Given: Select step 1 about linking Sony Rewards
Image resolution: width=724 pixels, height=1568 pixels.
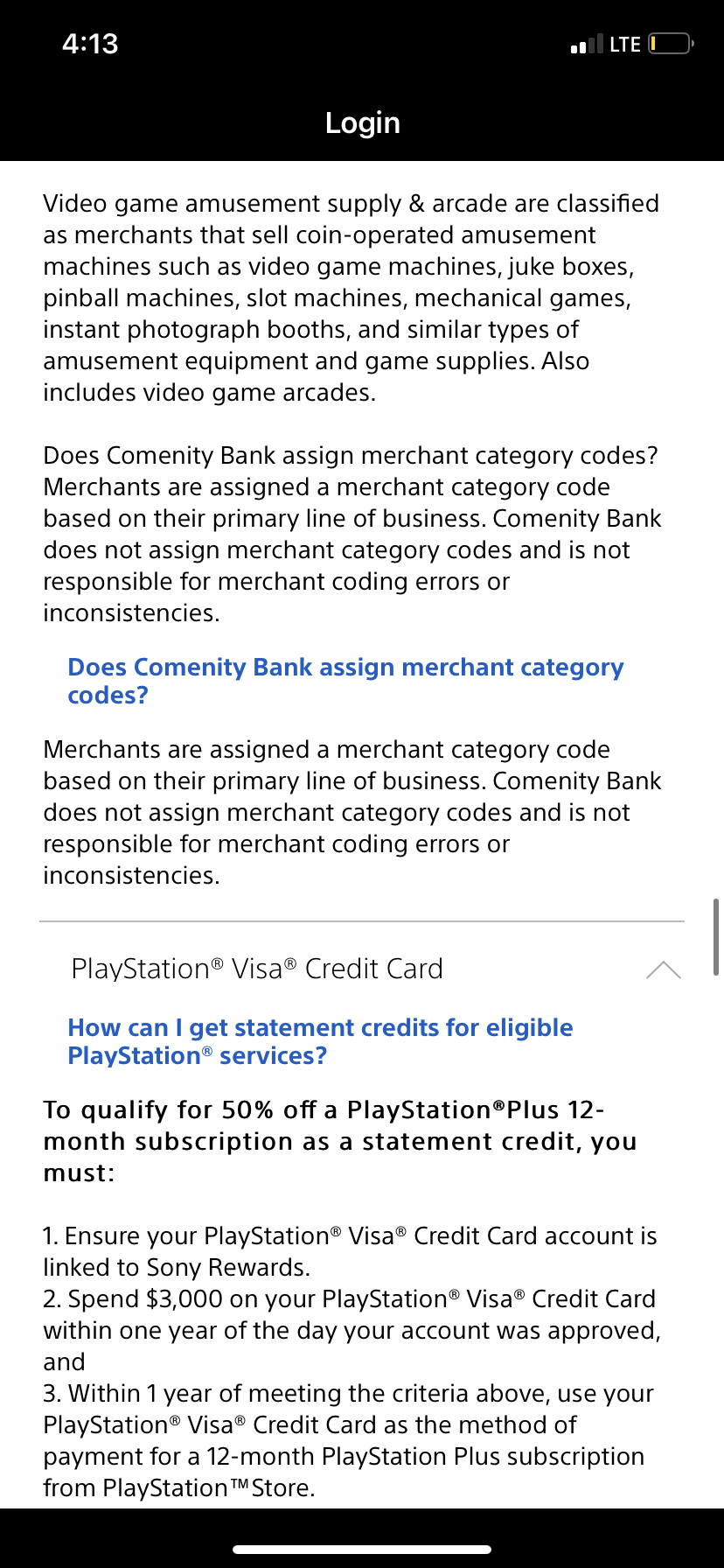Looking at the screenshot, I should coord(350,1251).
